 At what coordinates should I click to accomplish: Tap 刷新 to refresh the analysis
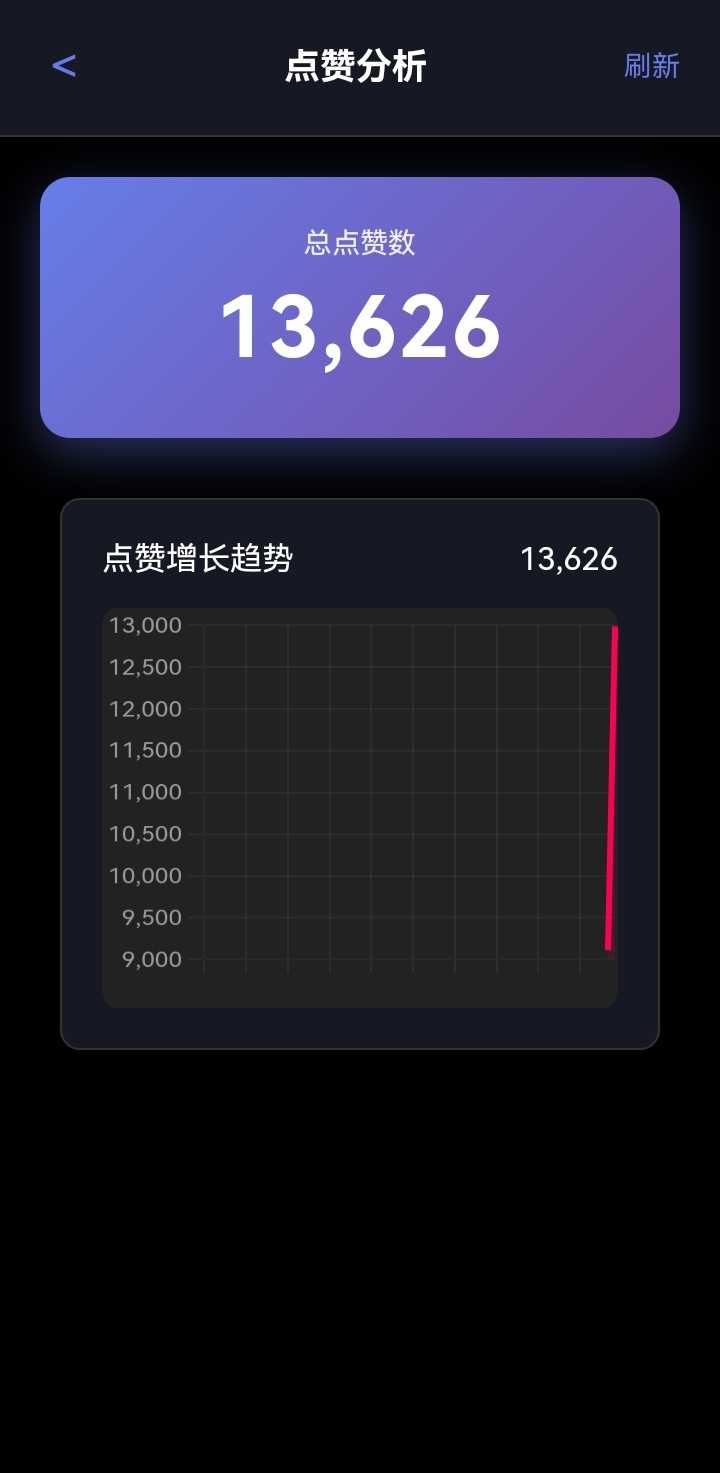(x=651, y=66)
